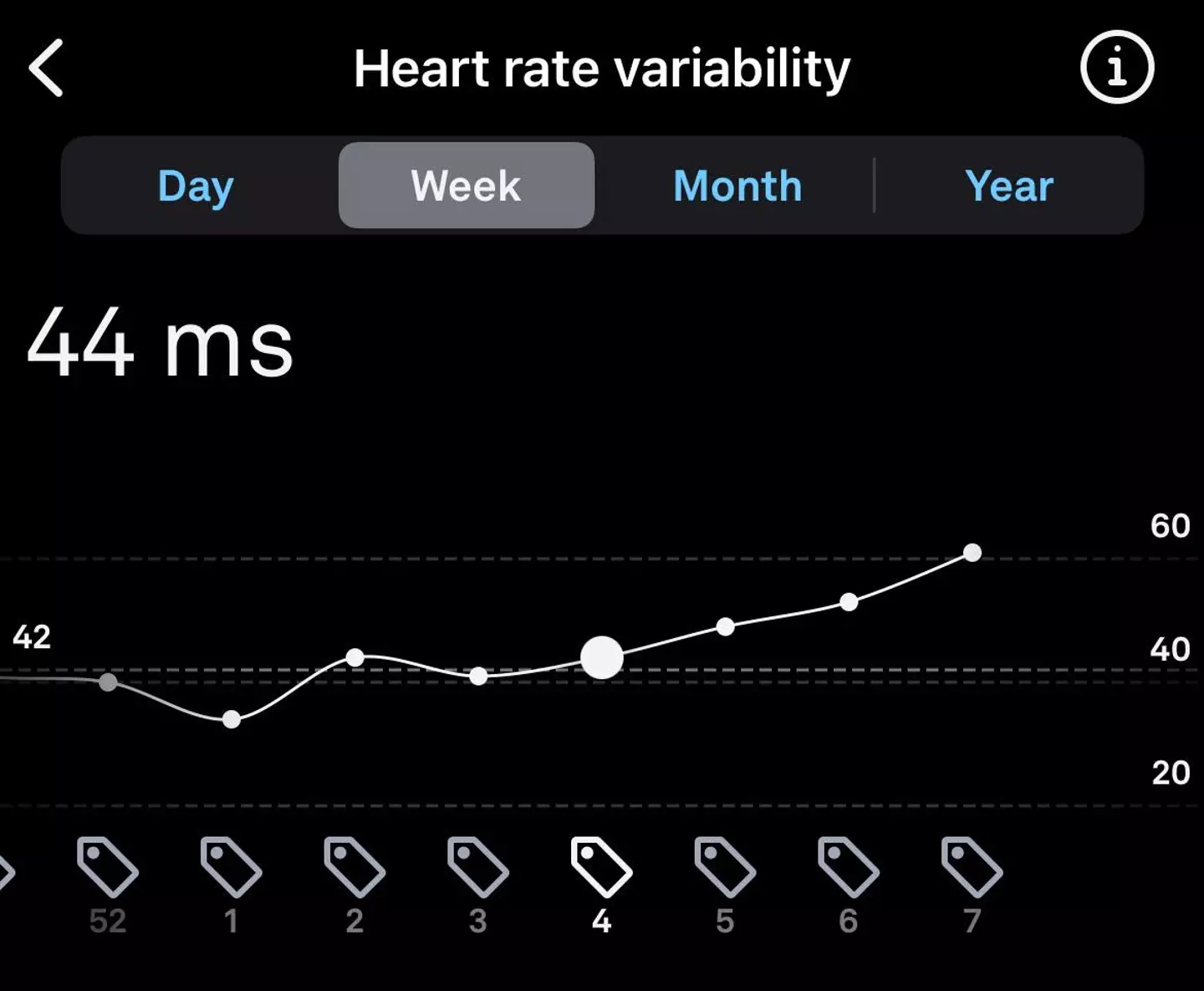Switch to the Day view

coord(196,186)
